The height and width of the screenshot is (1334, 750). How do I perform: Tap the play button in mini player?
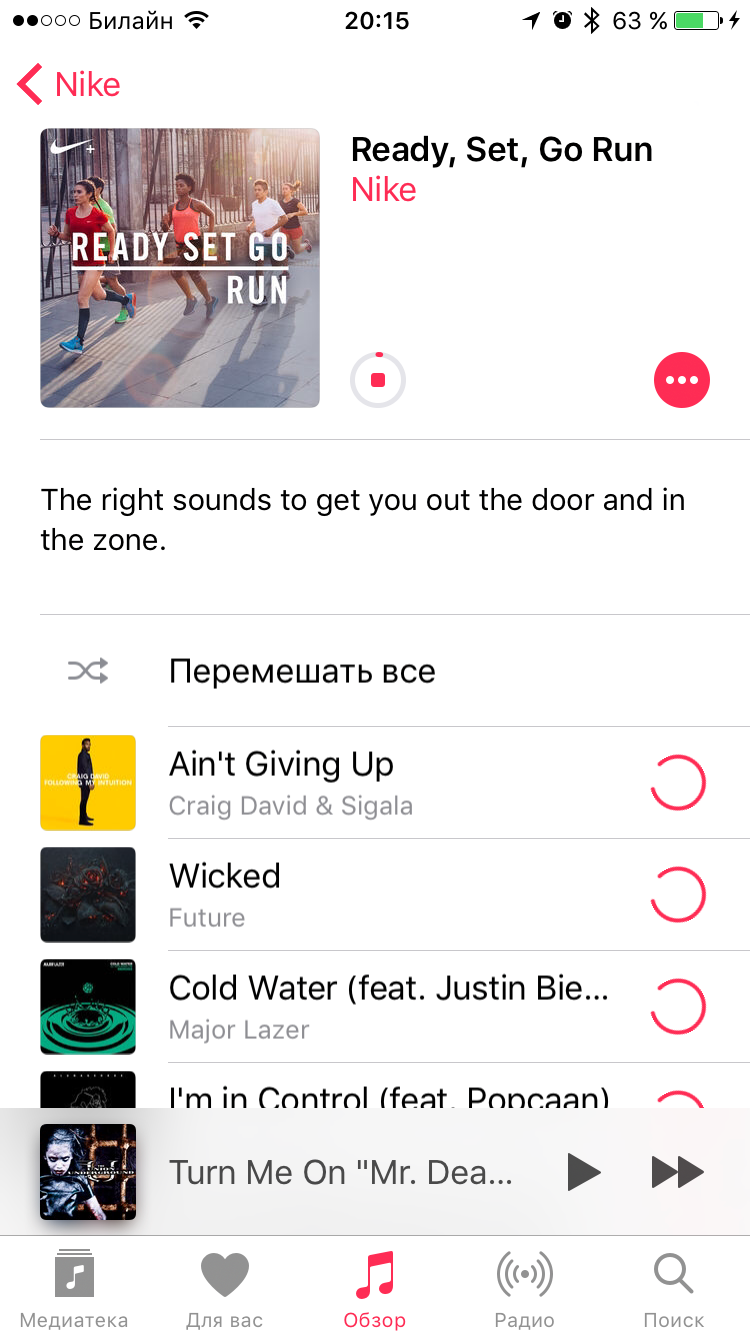(584, 1172)
